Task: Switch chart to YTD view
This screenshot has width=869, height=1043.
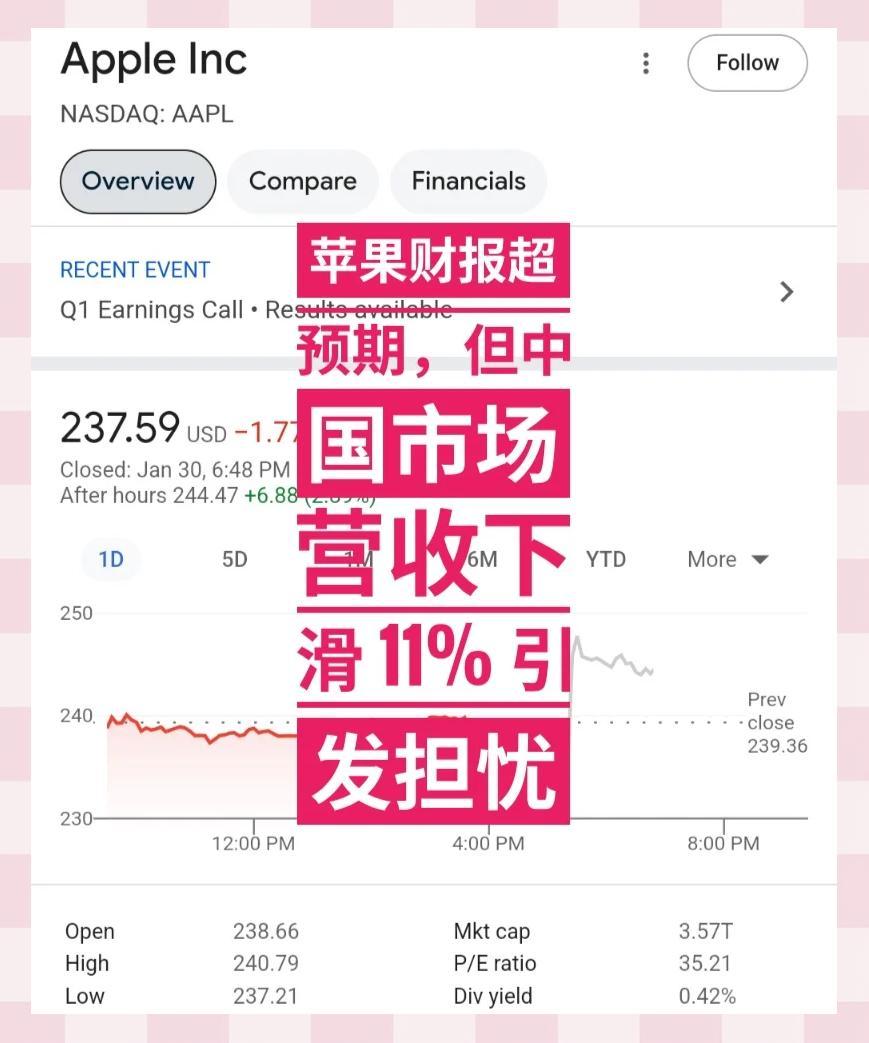Action: [x=604, y=560]
